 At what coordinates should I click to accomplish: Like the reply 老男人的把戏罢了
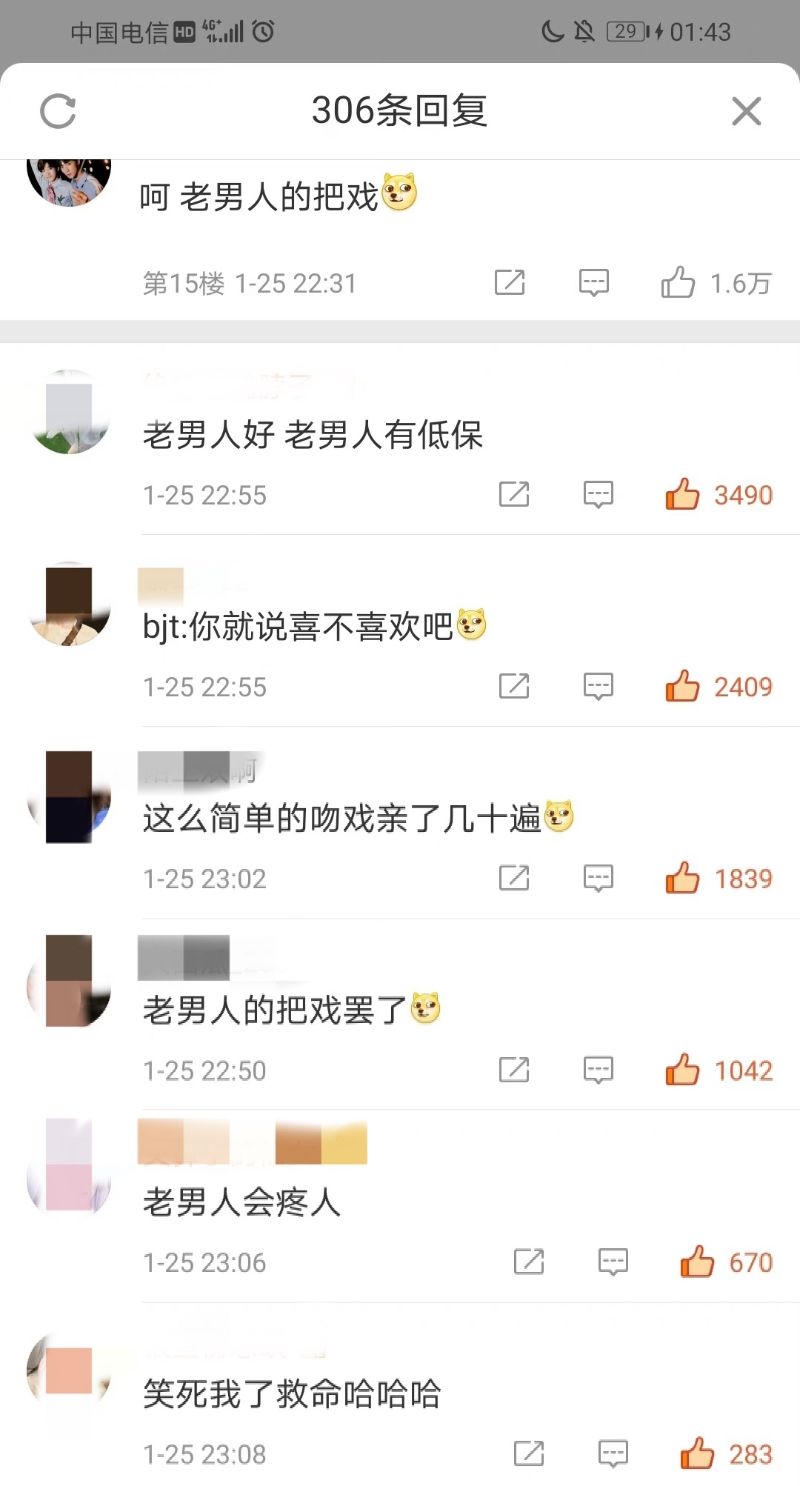[683, 1070]
